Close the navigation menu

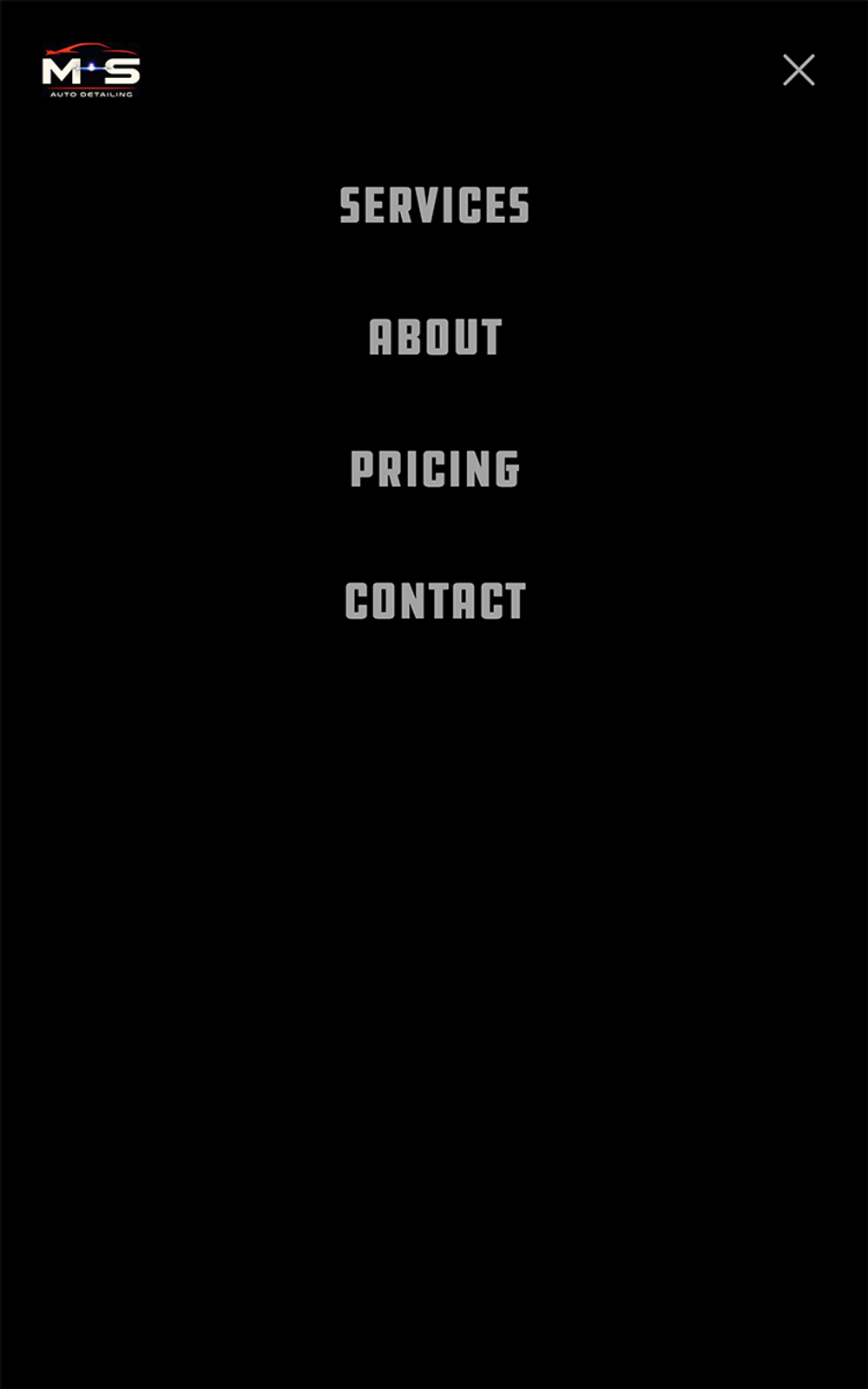pyautogui.click(x=798, y=70)
